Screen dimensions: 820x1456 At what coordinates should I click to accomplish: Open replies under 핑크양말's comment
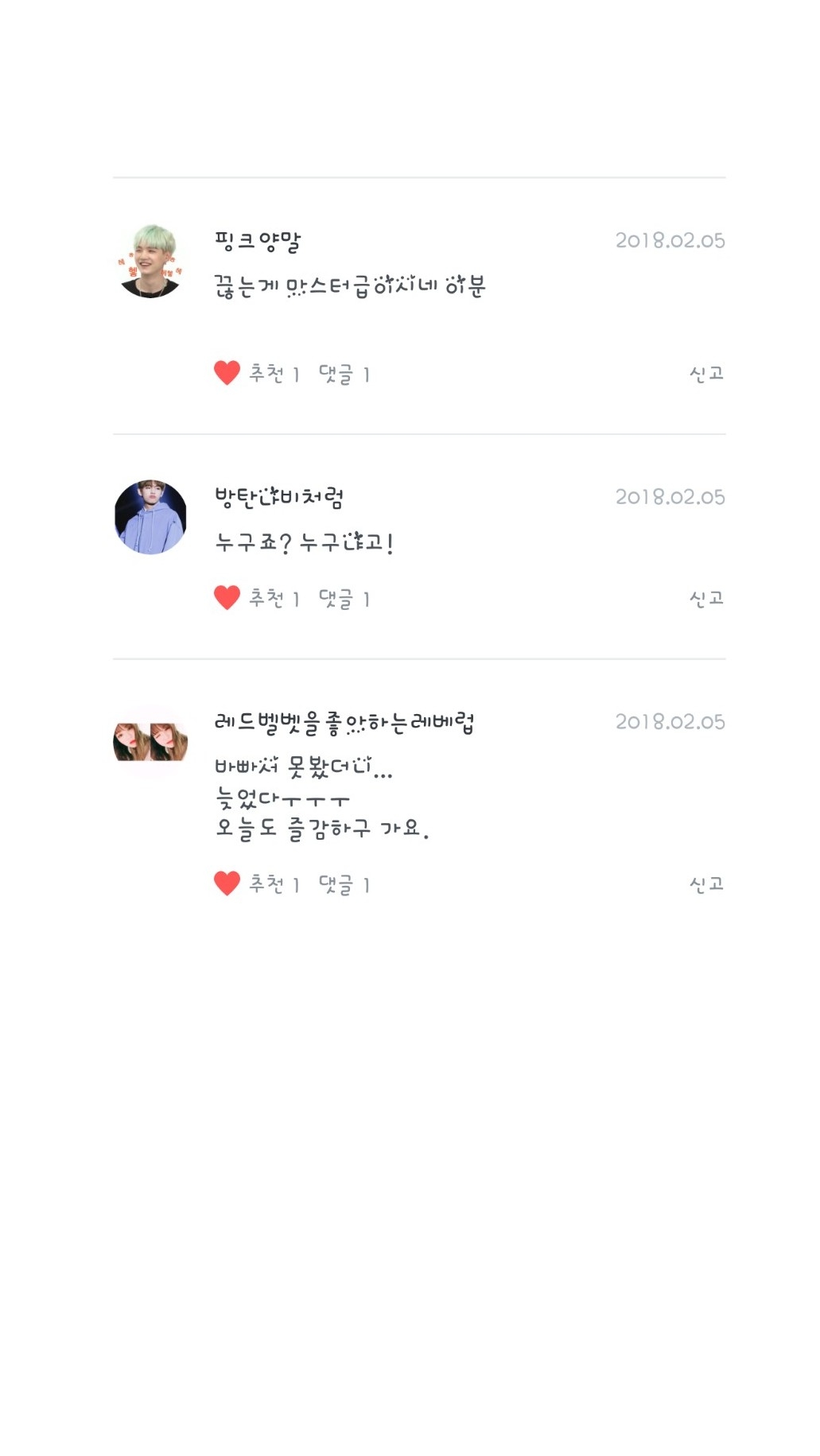coord(344,374)
